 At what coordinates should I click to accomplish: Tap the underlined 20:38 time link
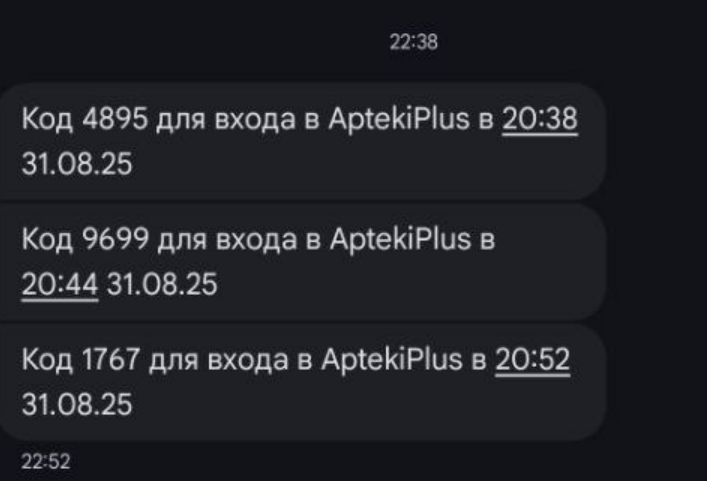tap(539, 122)
